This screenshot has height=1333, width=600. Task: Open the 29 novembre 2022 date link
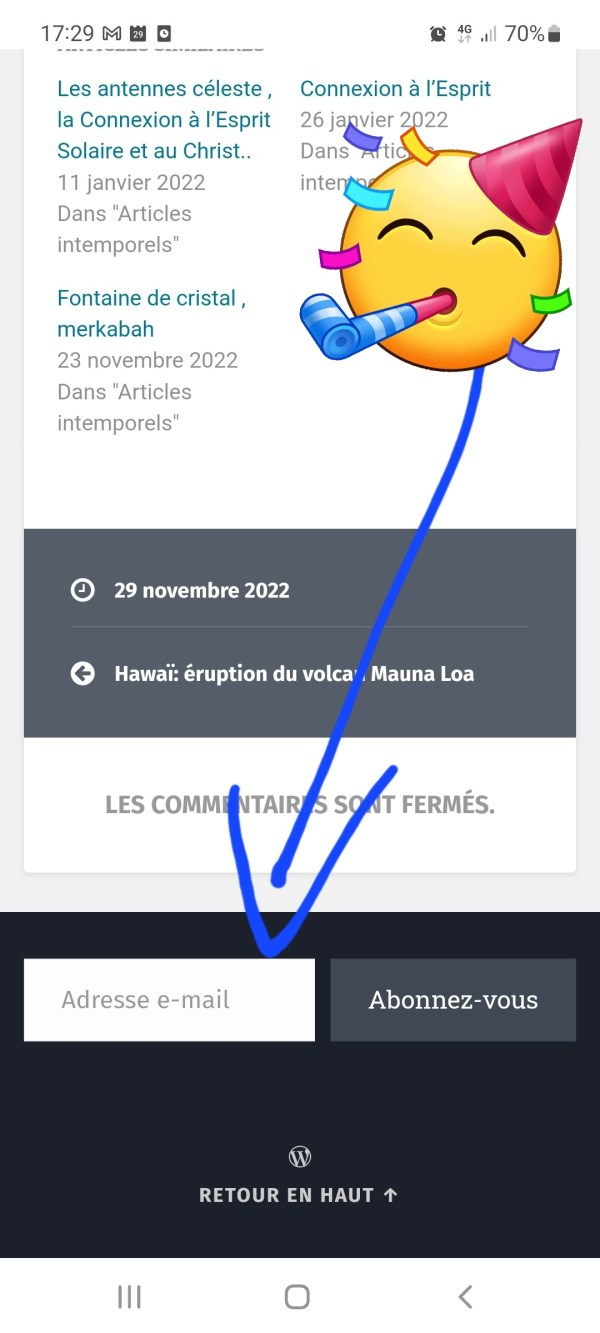click(201, 590)
